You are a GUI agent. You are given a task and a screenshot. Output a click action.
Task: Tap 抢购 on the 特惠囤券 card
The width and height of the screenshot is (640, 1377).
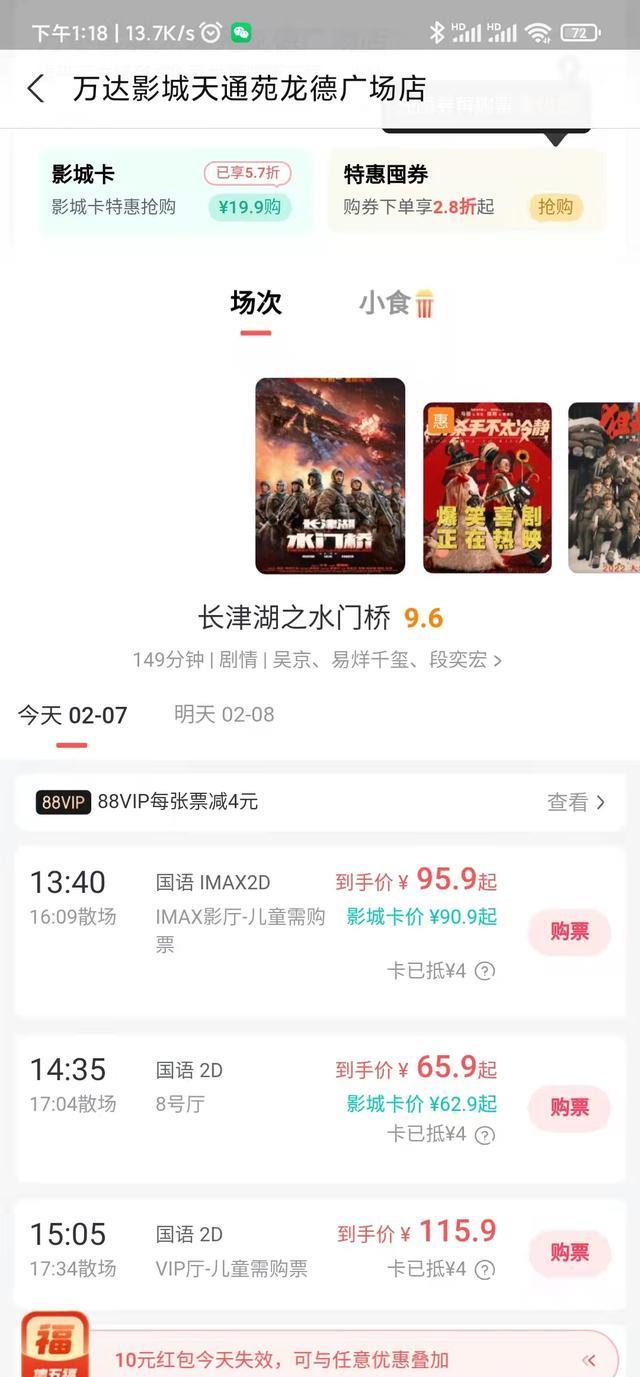point(555,207)
